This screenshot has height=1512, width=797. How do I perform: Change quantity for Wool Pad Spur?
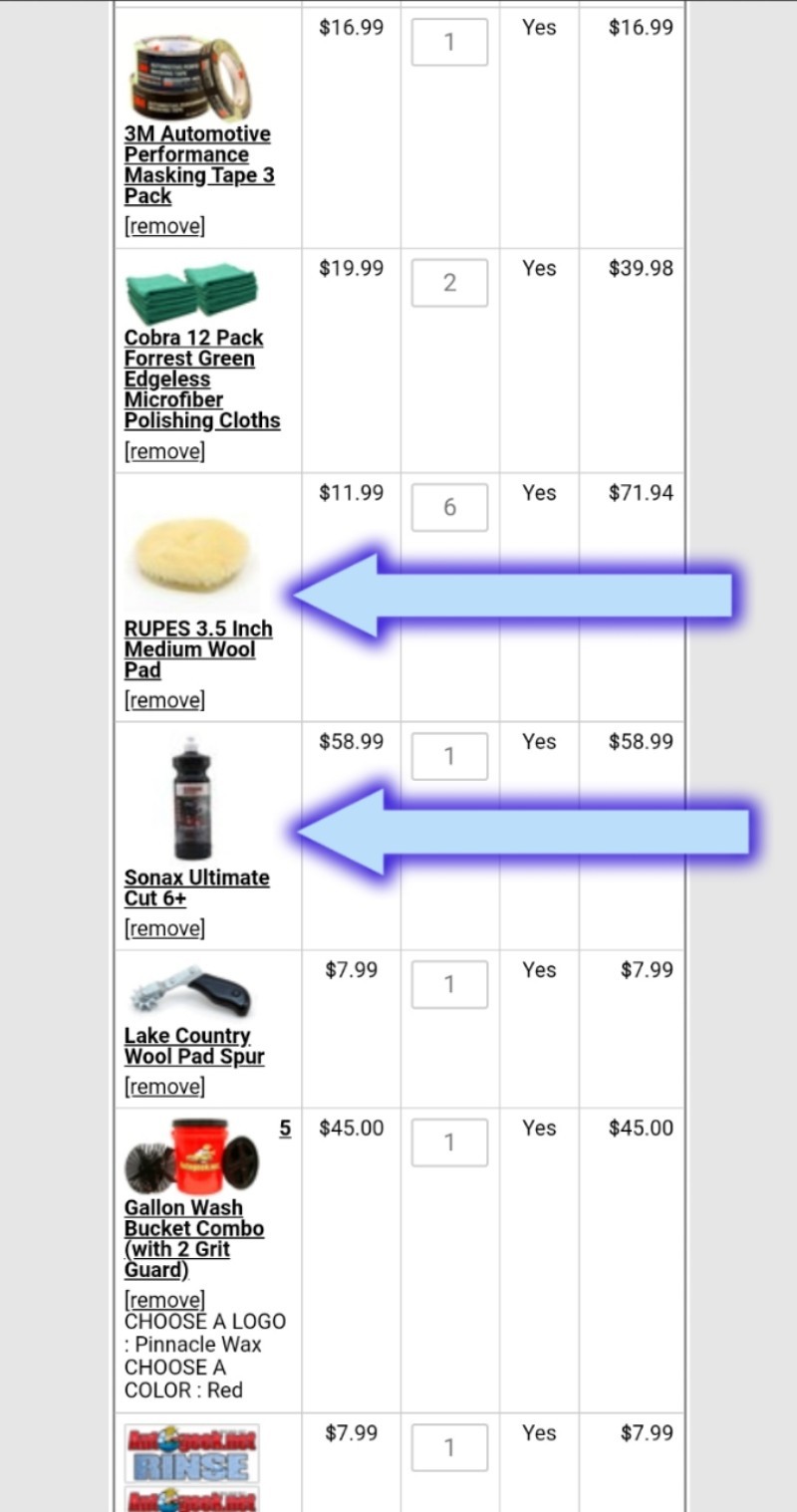point(449,984)
